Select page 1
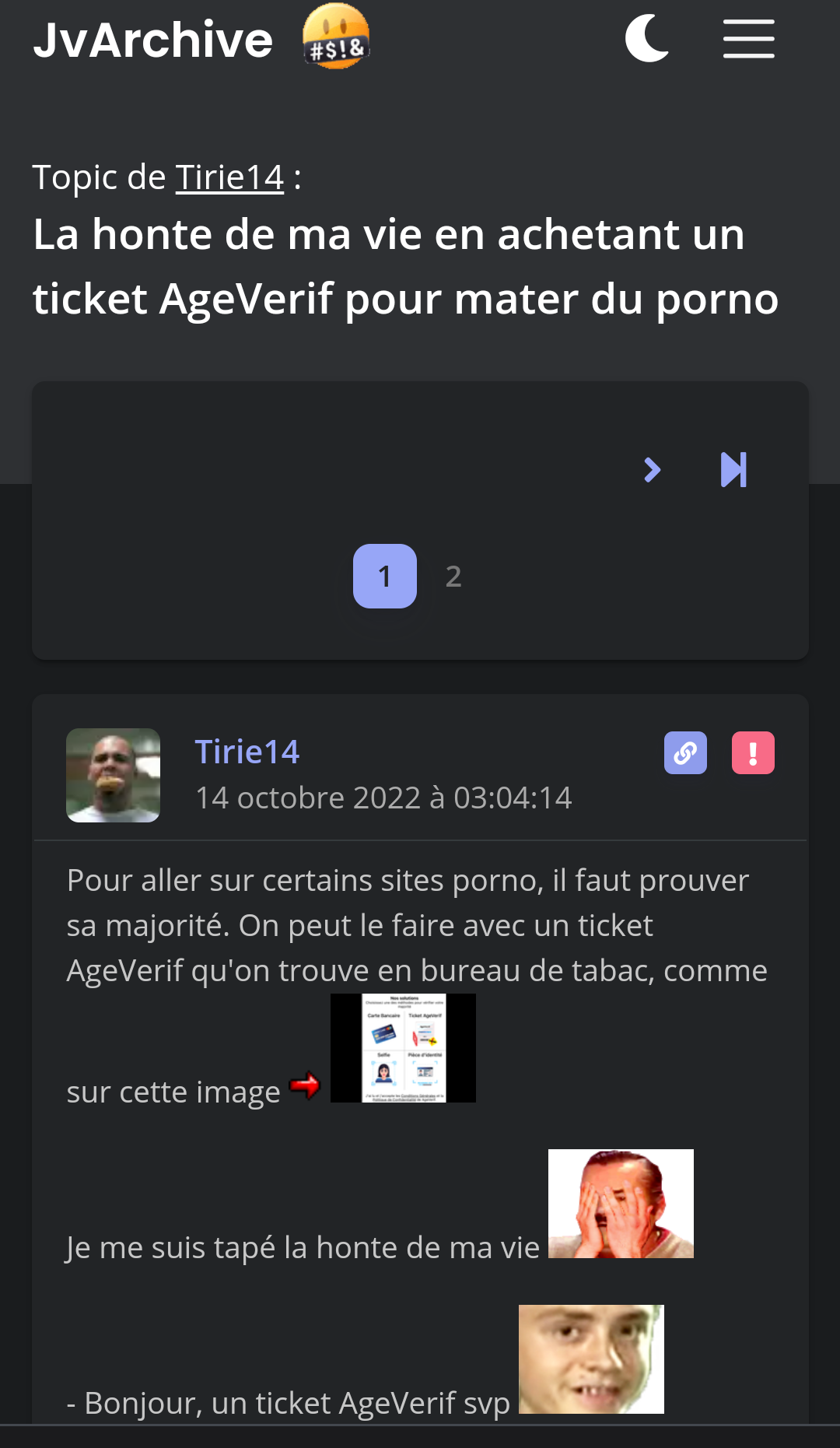 click(x=385, y=577)
